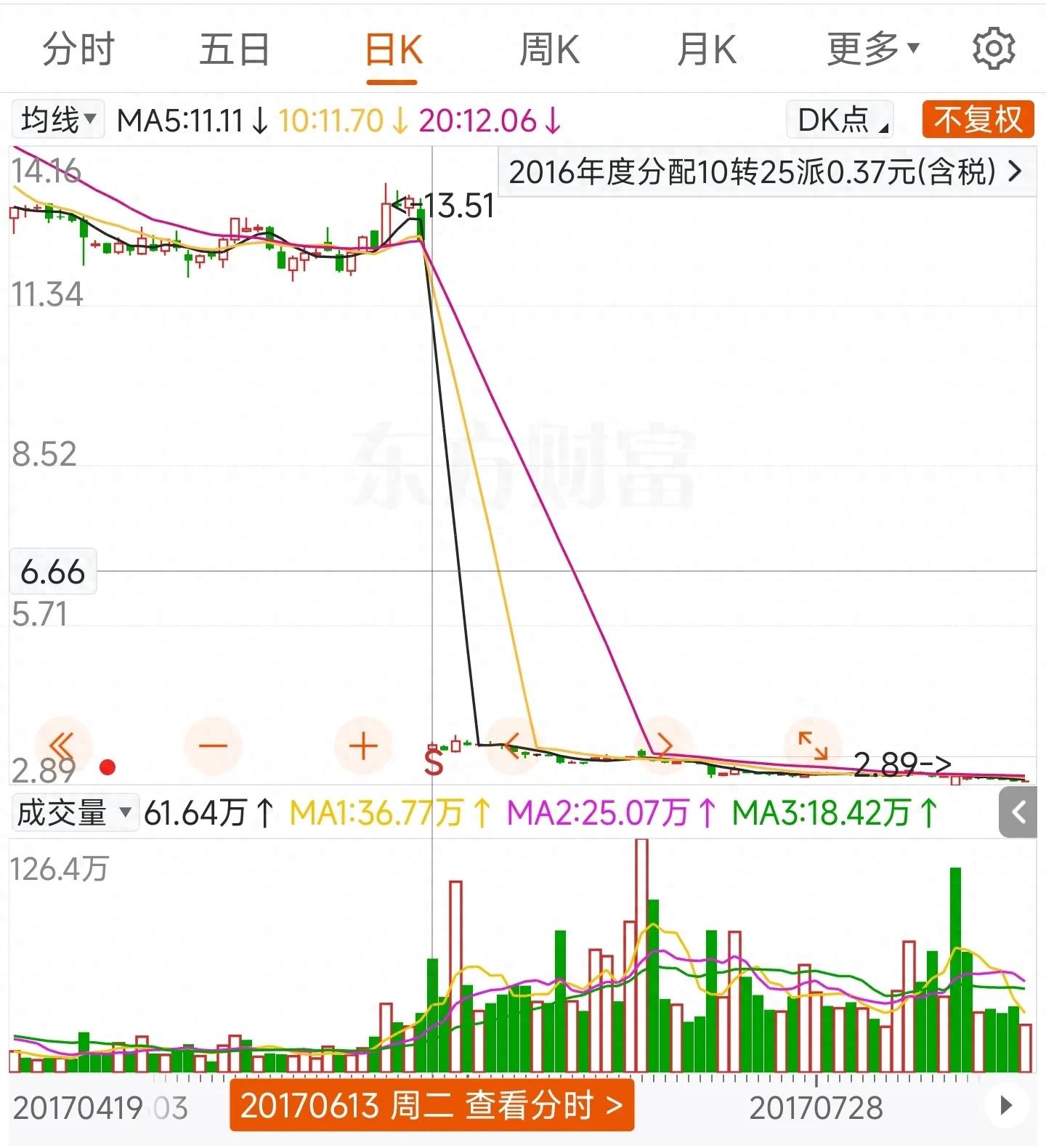Open the chart settings gear icon
The image size is (1046, 1148).
pyautogui.click(x=992, y=49)
